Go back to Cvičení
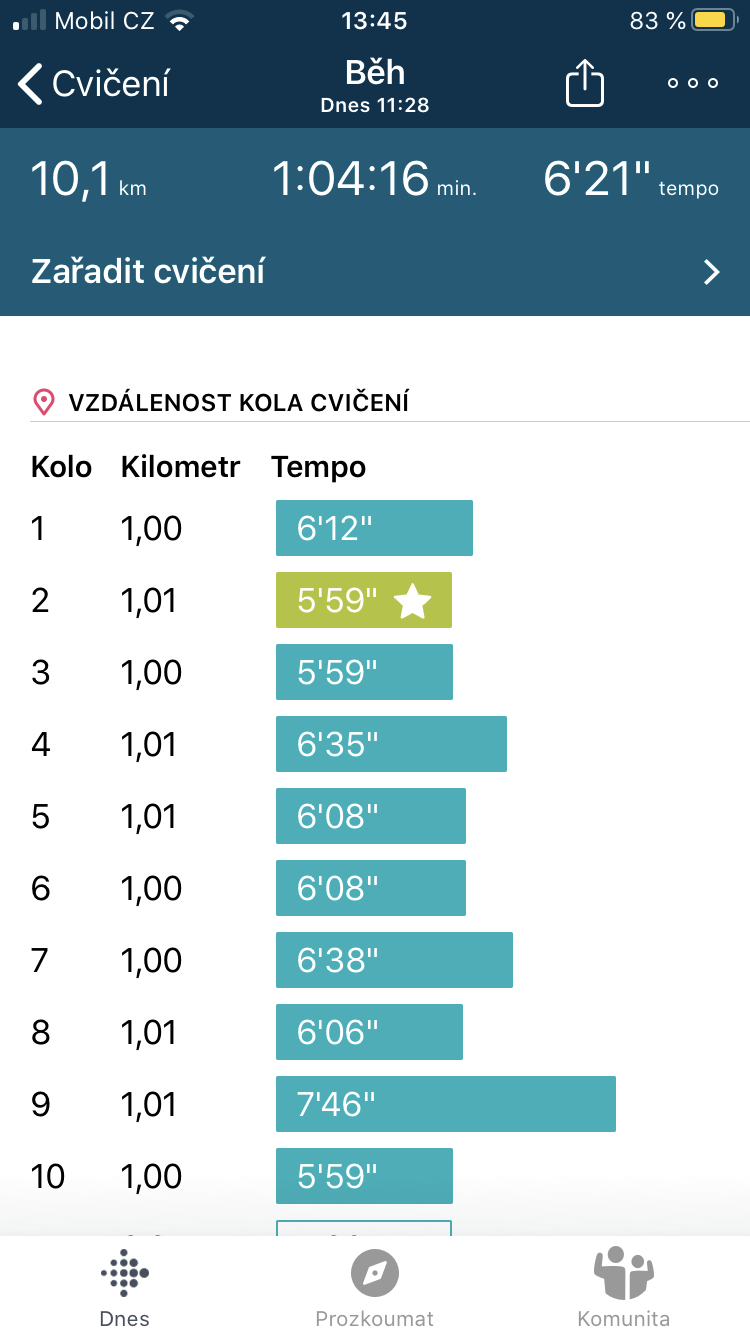 (x=94, y=84)
